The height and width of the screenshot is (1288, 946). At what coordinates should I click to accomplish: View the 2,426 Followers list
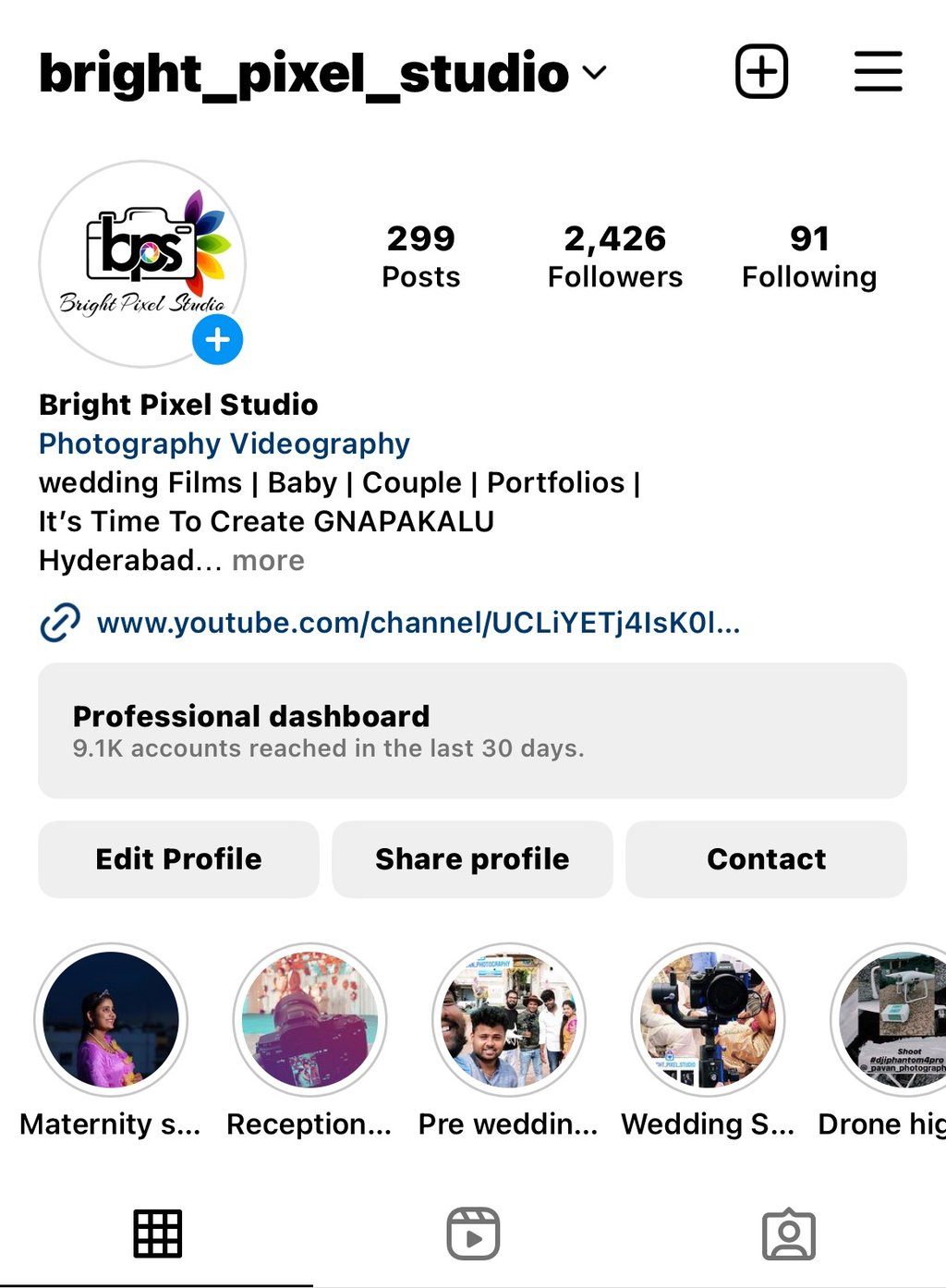click(x=614, y=257)
